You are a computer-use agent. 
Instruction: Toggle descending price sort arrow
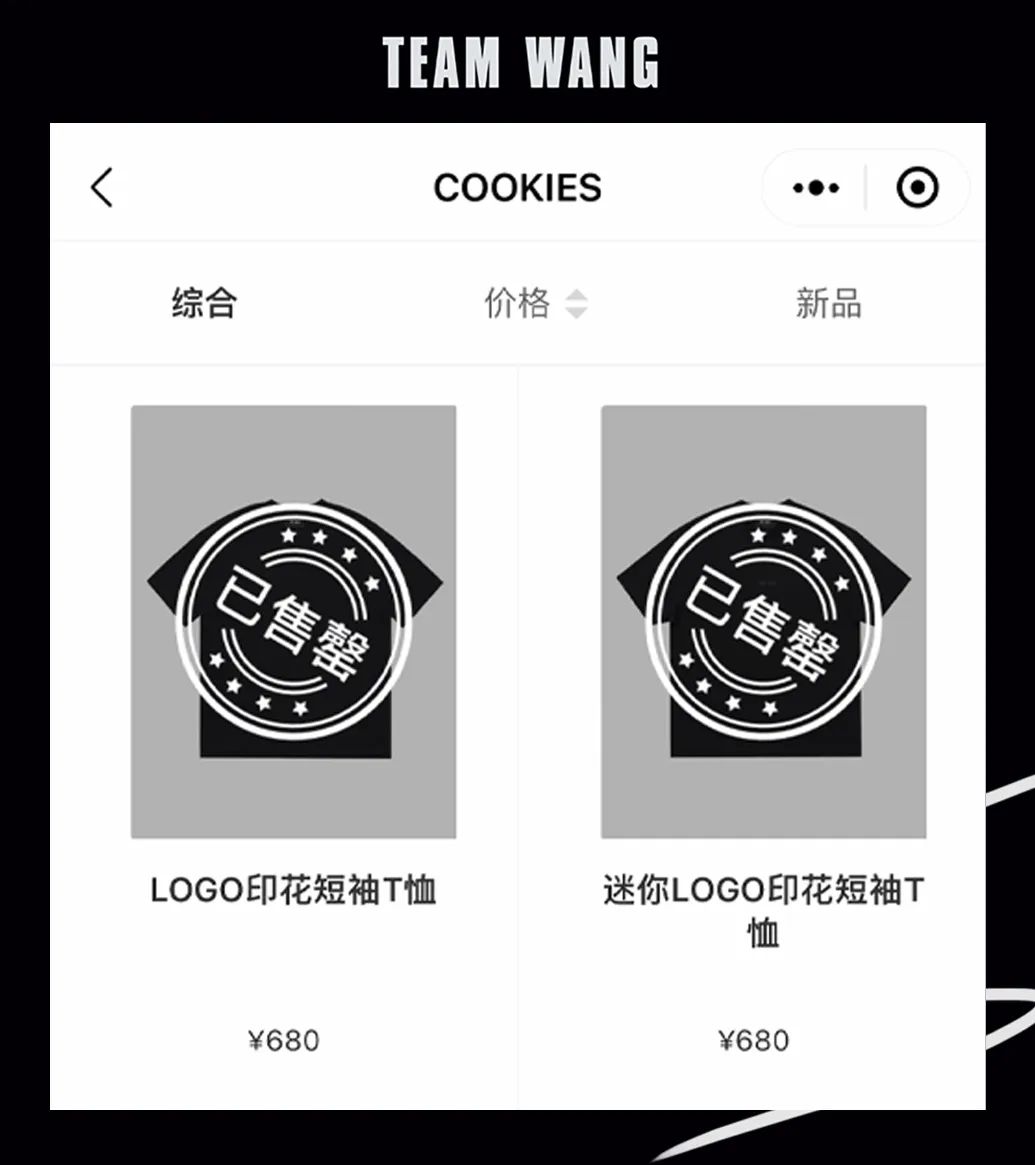(x=577, y=312)
